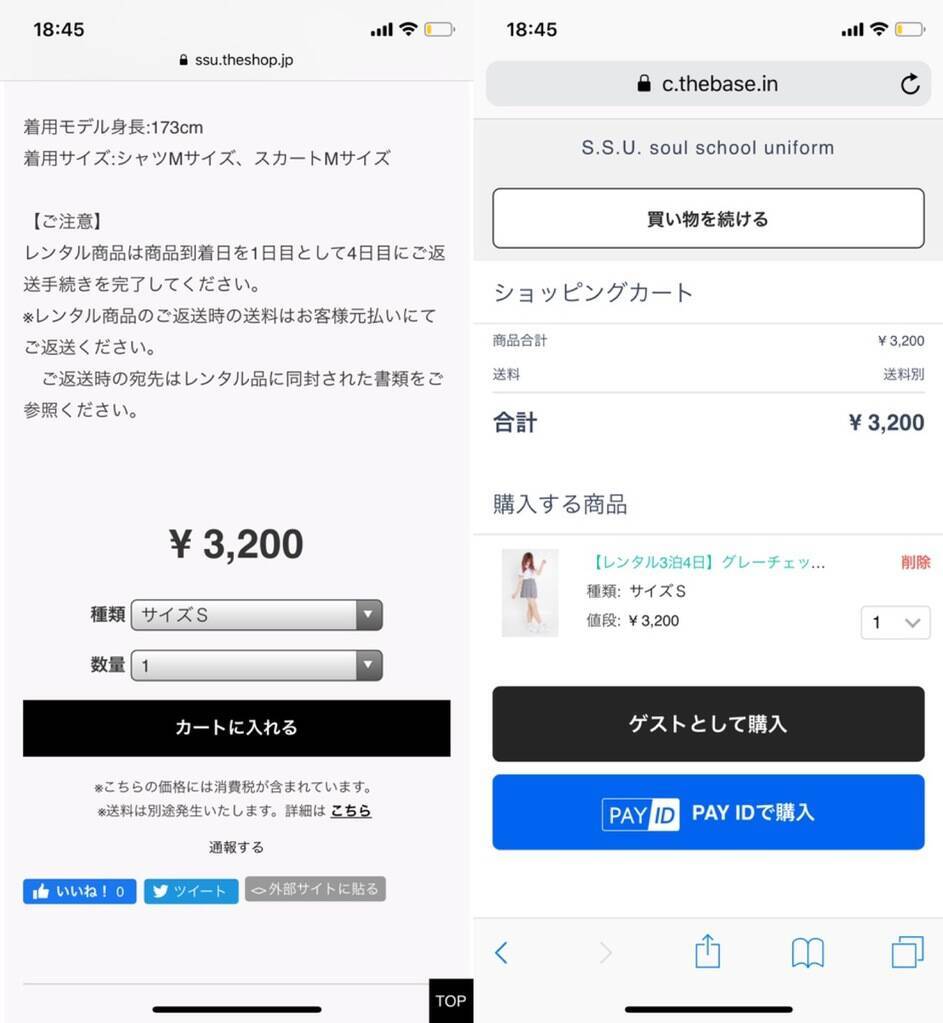The width and height of the screenshot is (943, 1023).
Task: Tap 通報する to report this item
Action: pyautogui.click(x=236, y=847)
